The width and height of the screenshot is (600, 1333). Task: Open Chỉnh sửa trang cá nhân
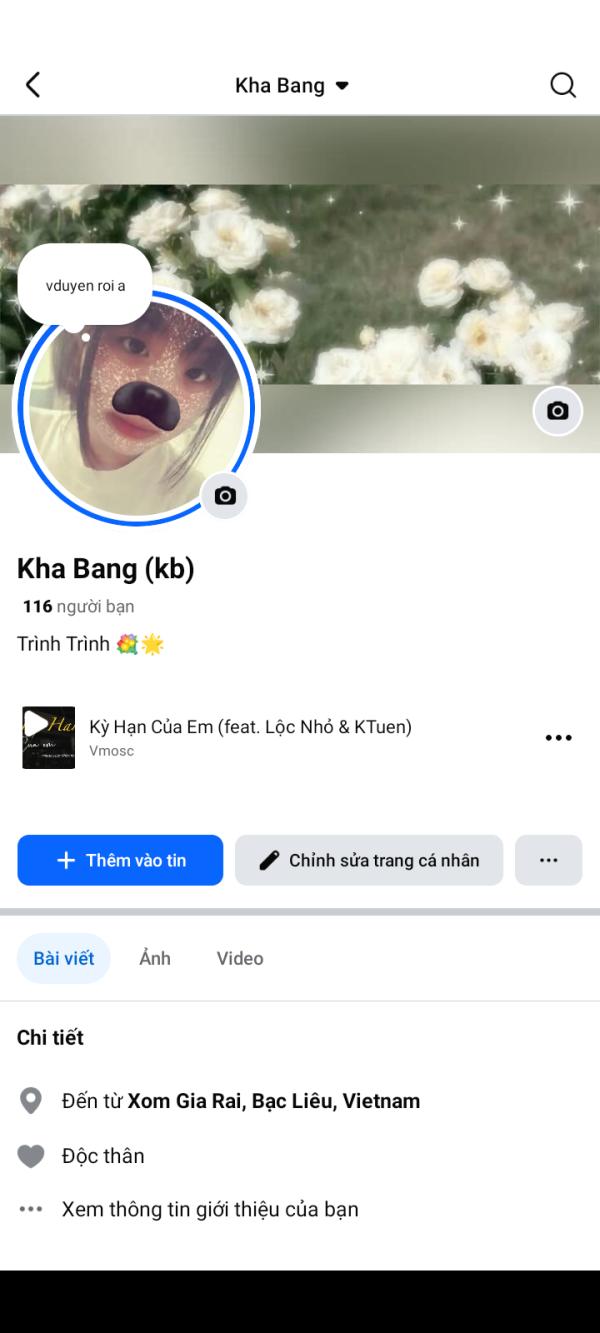tap(369, 860)
